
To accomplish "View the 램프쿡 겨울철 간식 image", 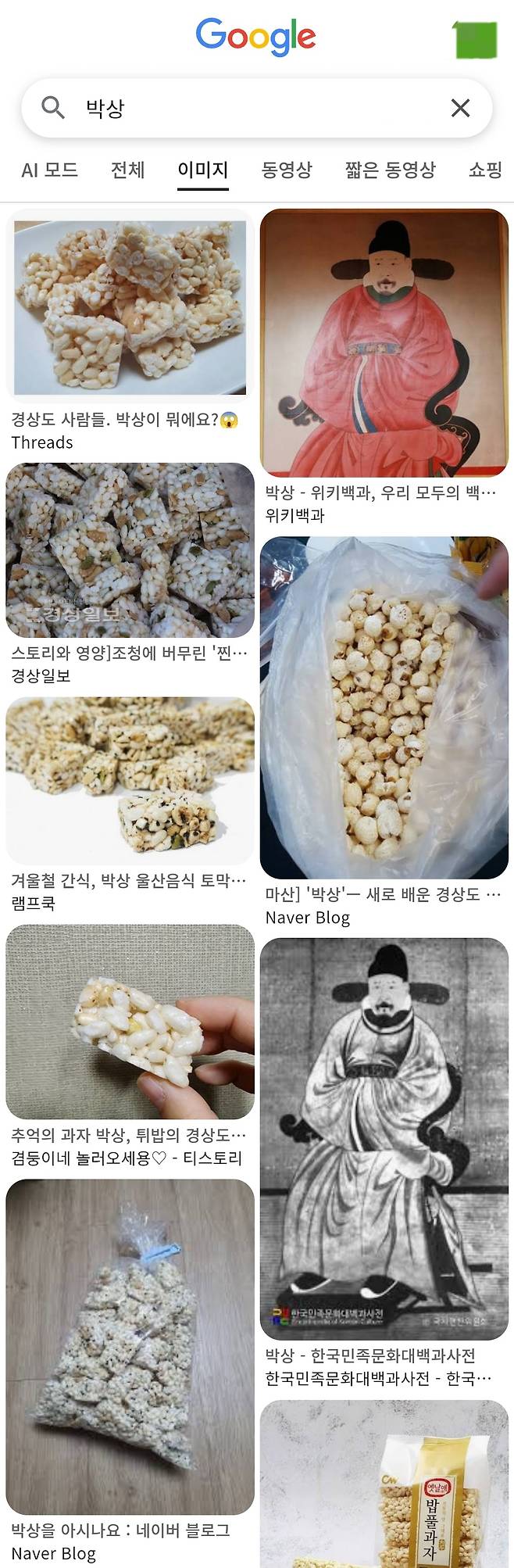I will pyautogui.click(x=130, y=780).
